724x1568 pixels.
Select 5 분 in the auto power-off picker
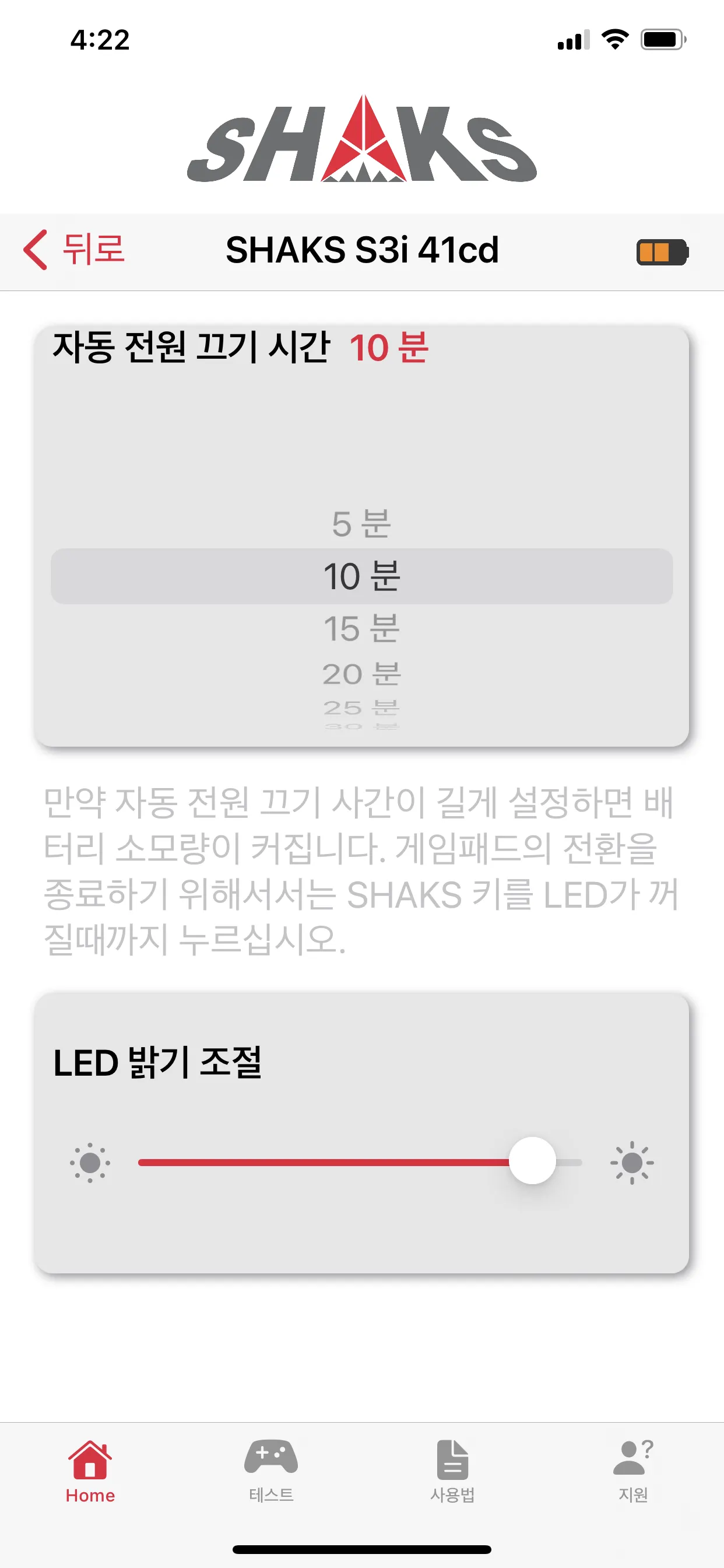(x=361, y=523)
